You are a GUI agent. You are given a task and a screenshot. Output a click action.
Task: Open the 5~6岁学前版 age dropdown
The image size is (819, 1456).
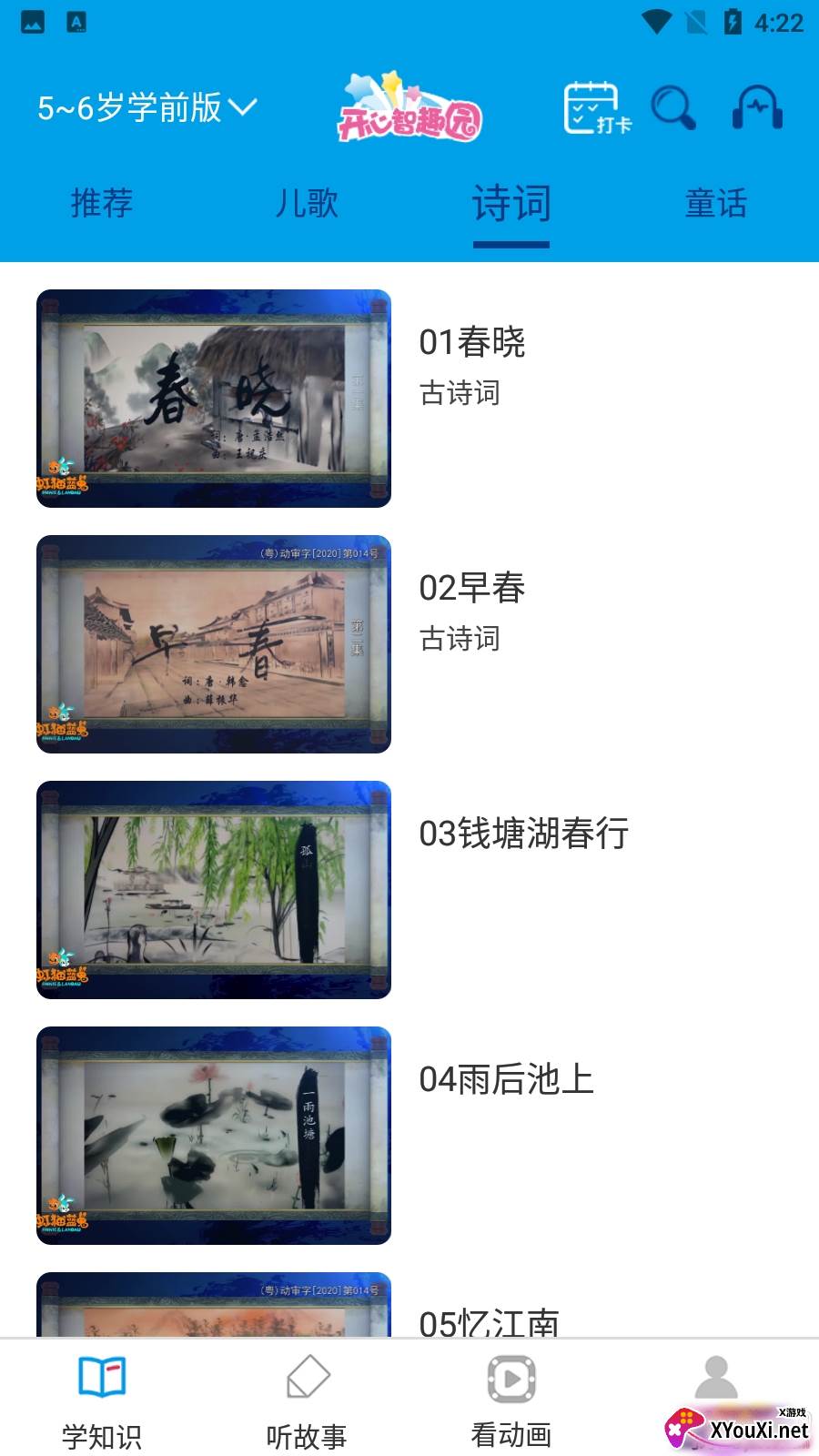click(147, 108)
